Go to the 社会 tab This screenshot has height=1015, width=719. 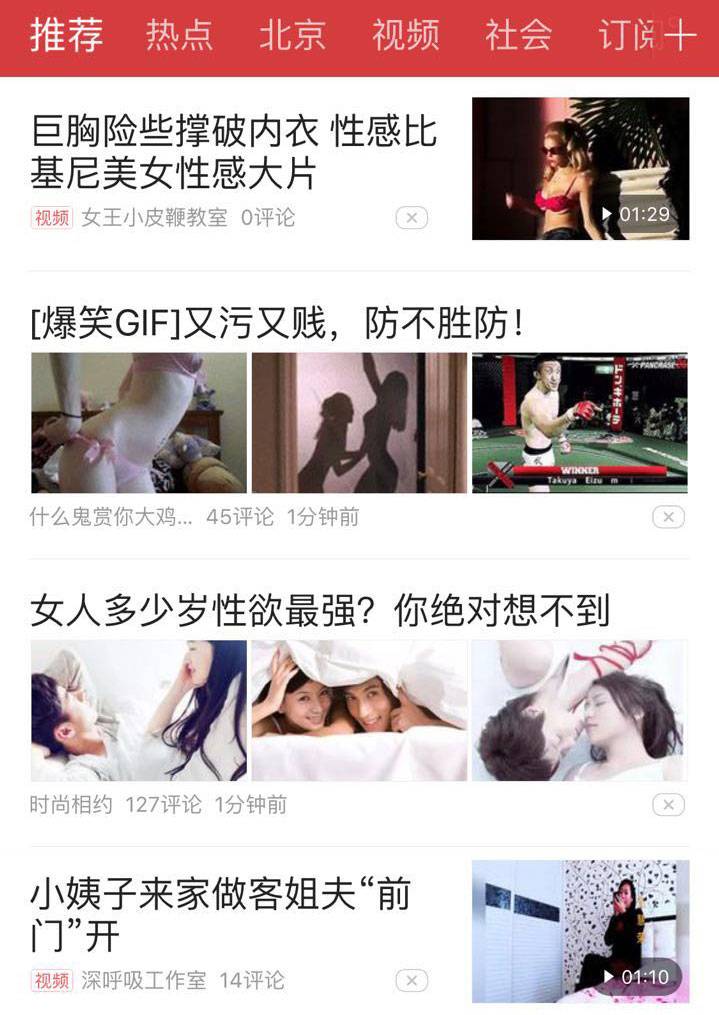coord(518,36)
